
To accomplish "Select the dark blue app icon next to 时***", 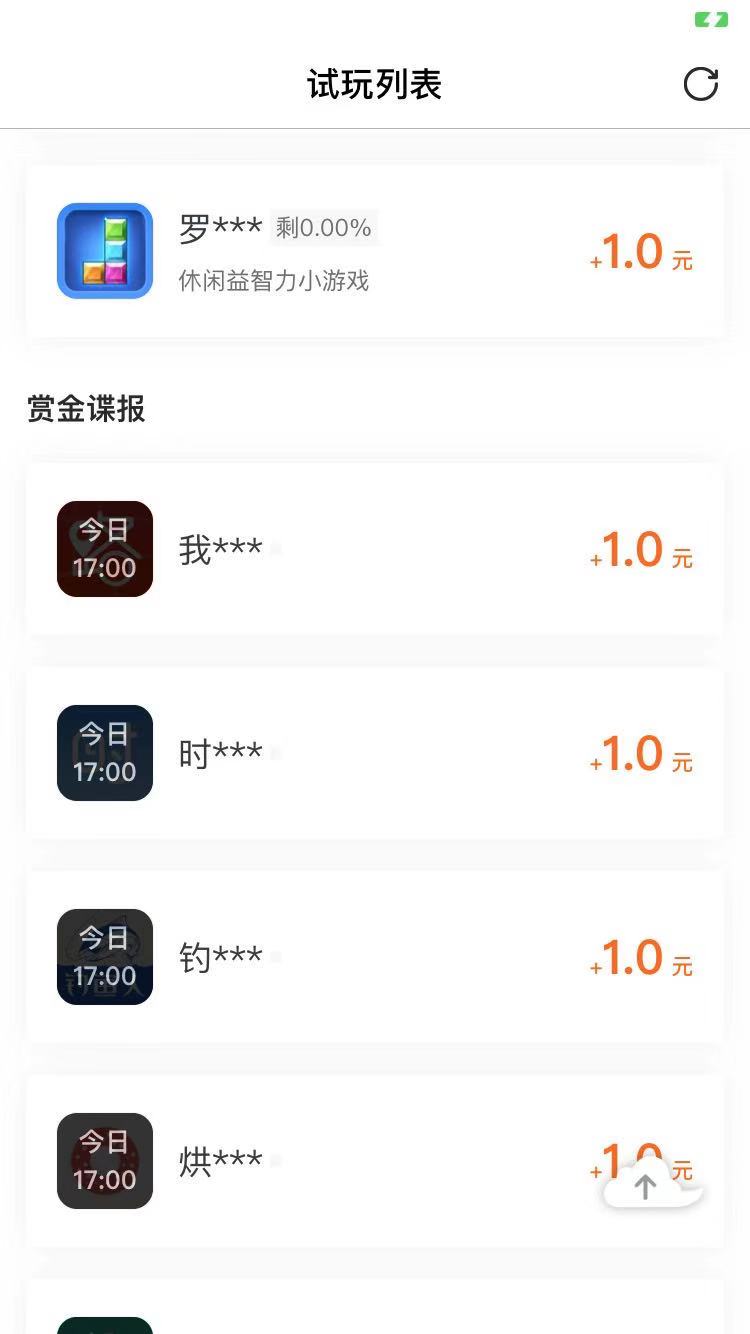I will [x=105, y=752].
